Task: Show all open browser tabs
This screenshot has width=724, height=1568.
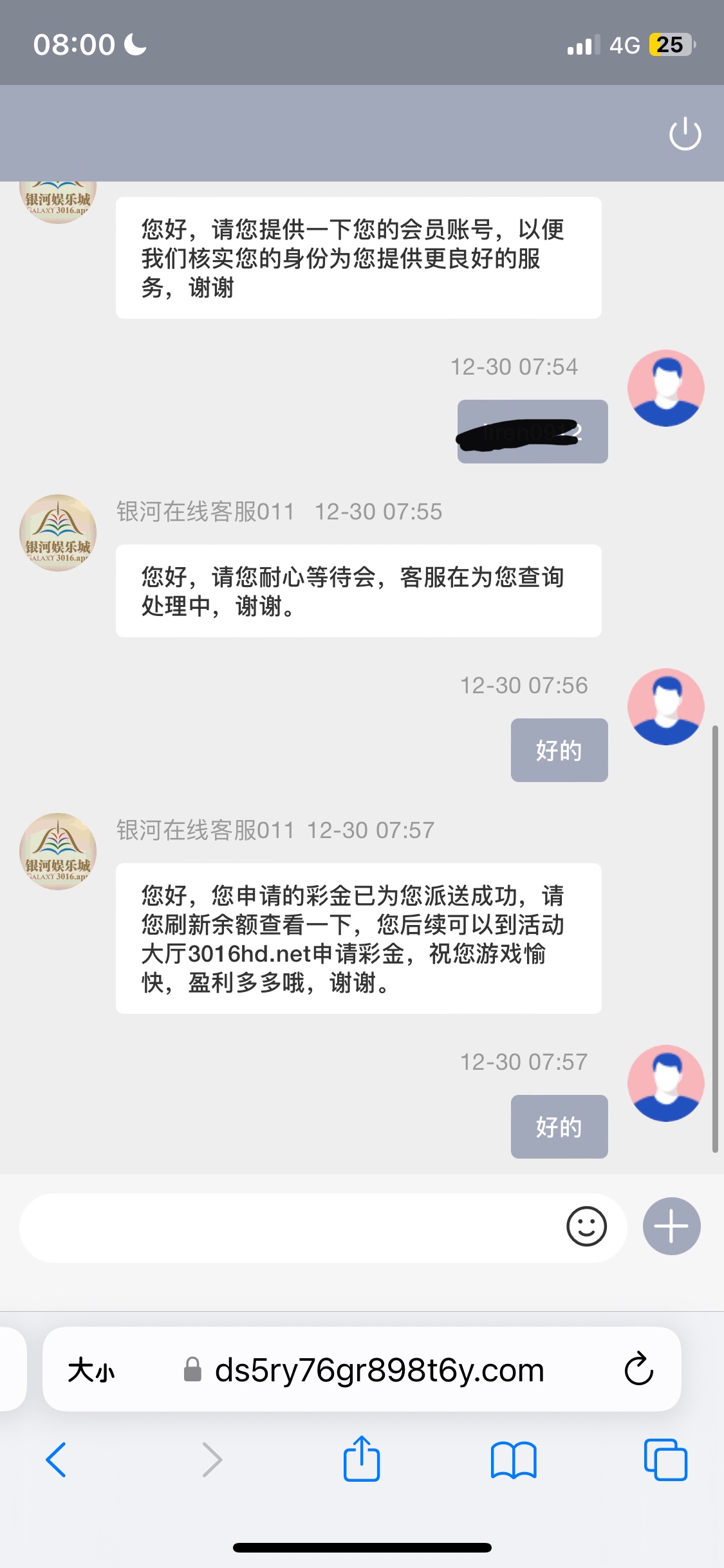Action: click(x=665, y=1460)
